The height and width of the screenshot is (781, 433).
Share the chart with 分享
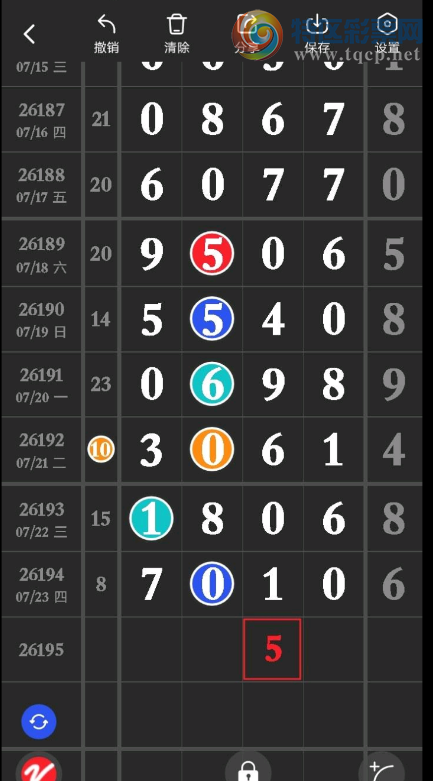(247, 33)
